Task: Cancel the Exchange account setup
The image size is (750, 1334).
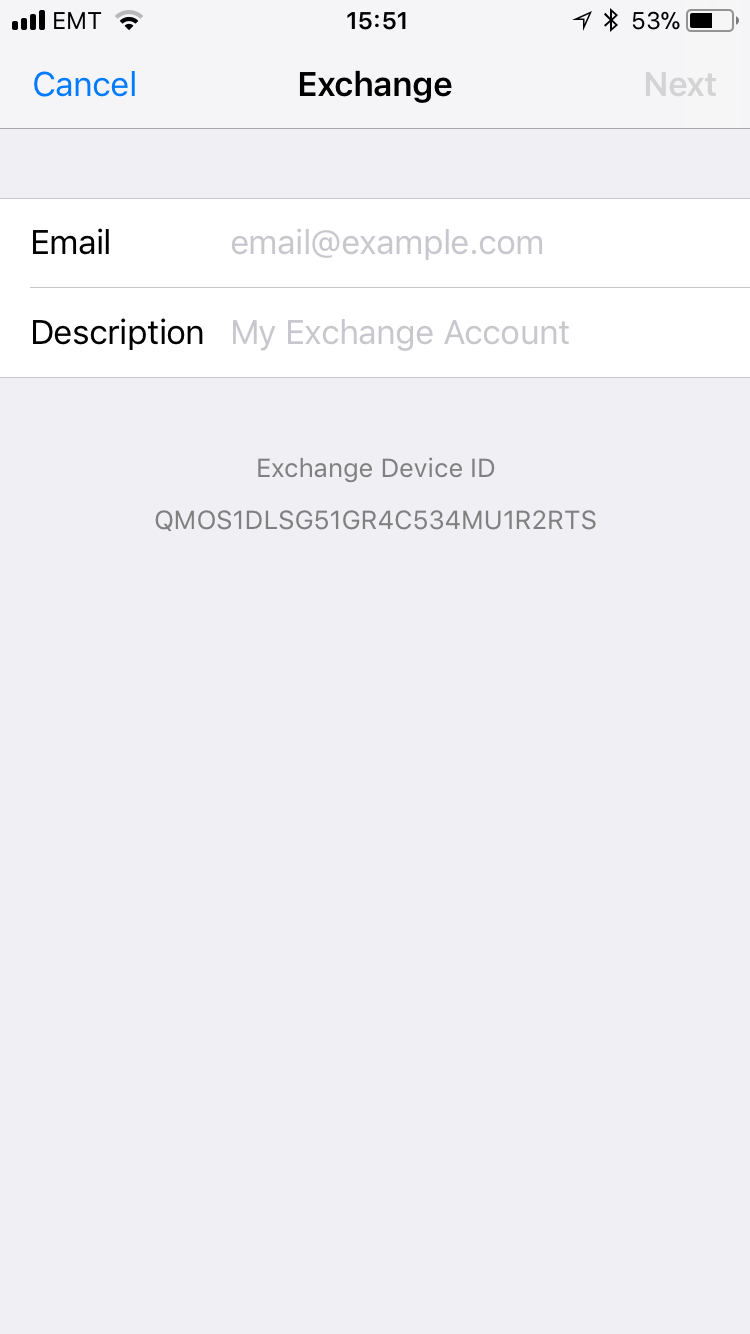Action: coord(85,84)
